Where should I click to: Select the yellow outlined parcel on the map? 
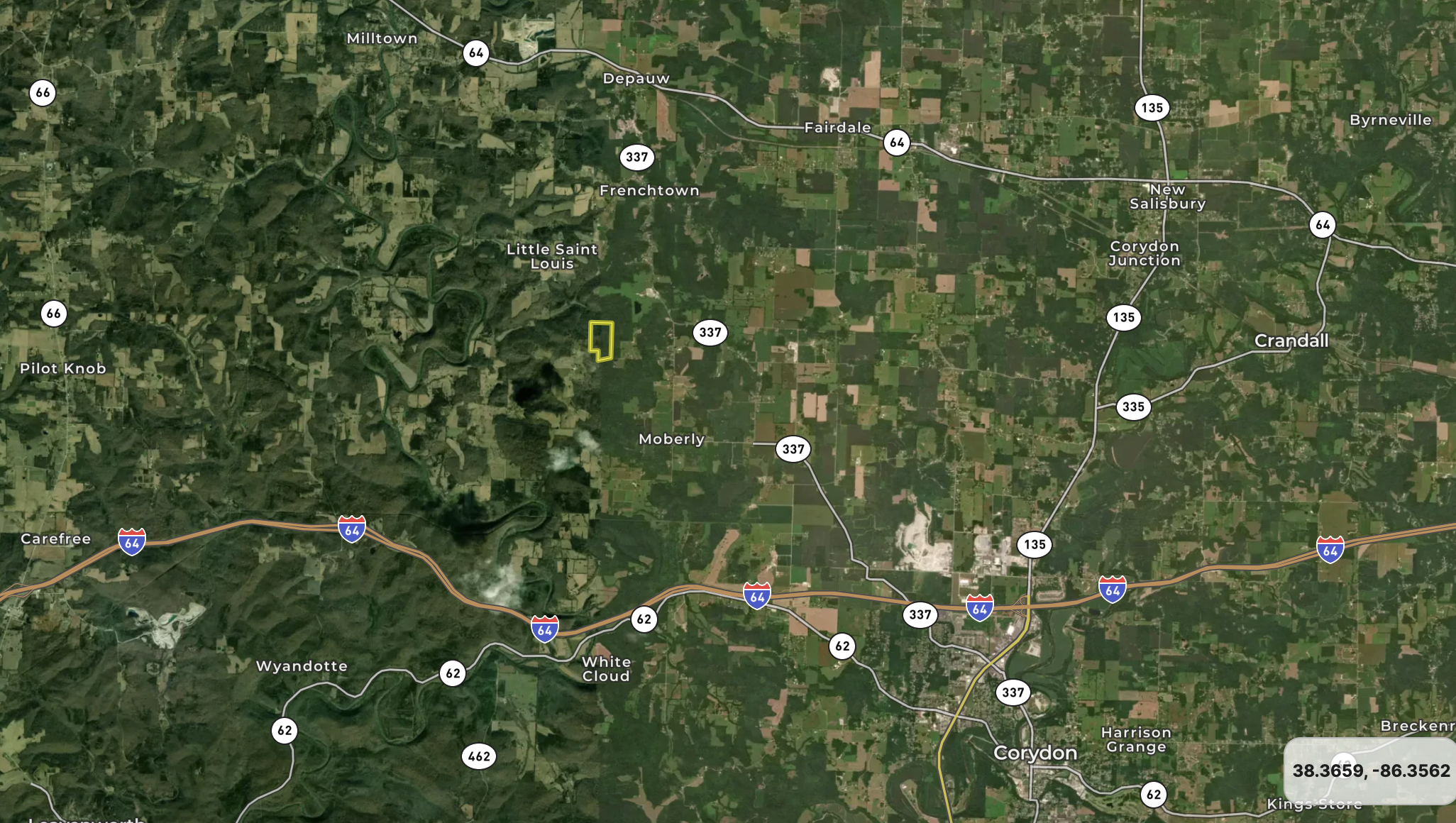[603, 339]
